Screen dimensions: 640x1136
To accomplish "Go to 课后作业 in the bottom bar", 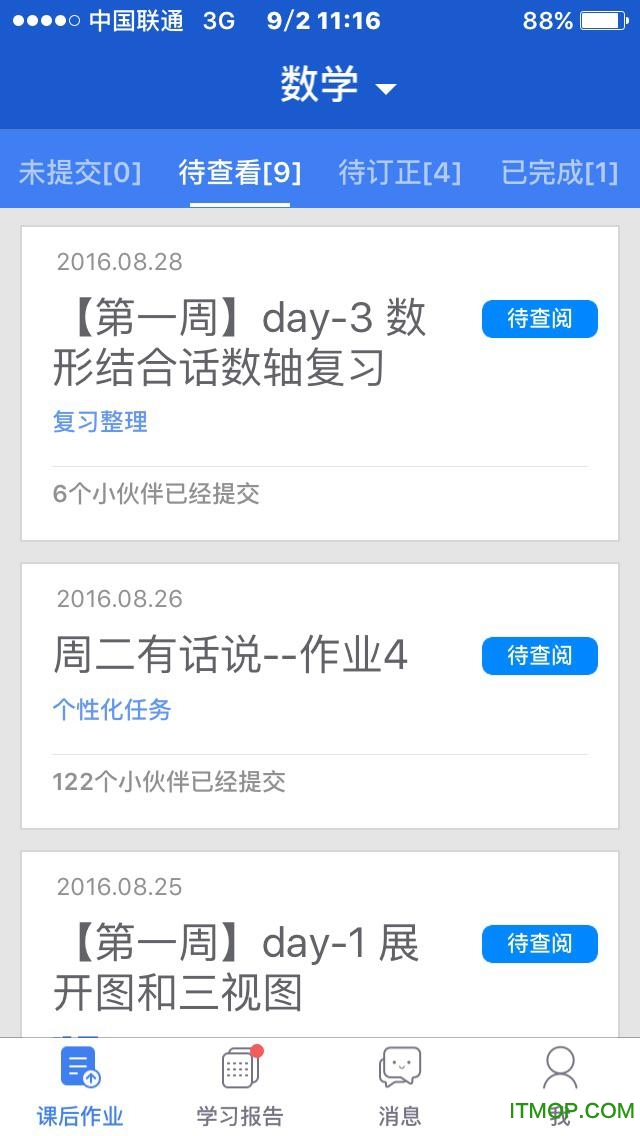I will [x=80, y=1087].
